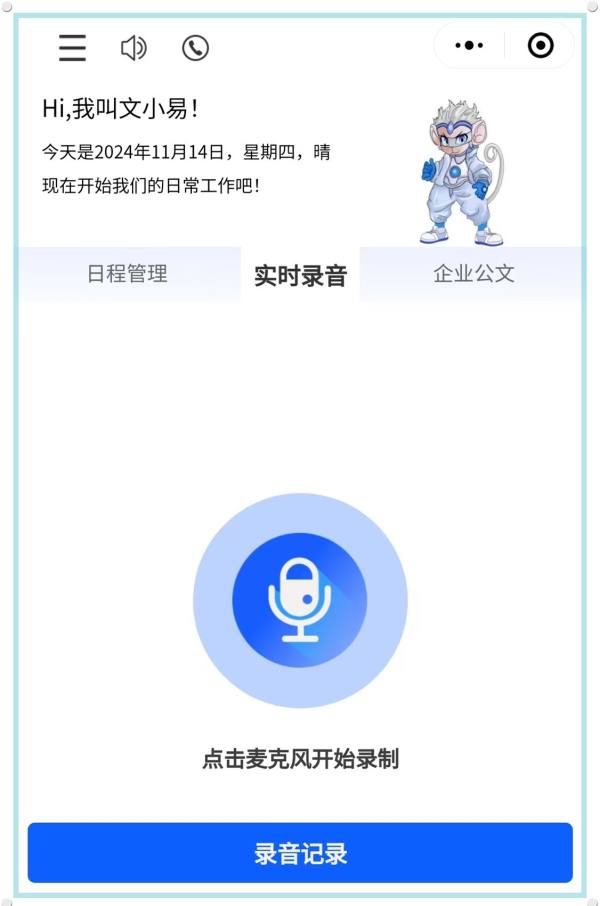Viewport: 600px width, 906px height.
Task: Start recording with the microphone button
Action: coord(300,600)
